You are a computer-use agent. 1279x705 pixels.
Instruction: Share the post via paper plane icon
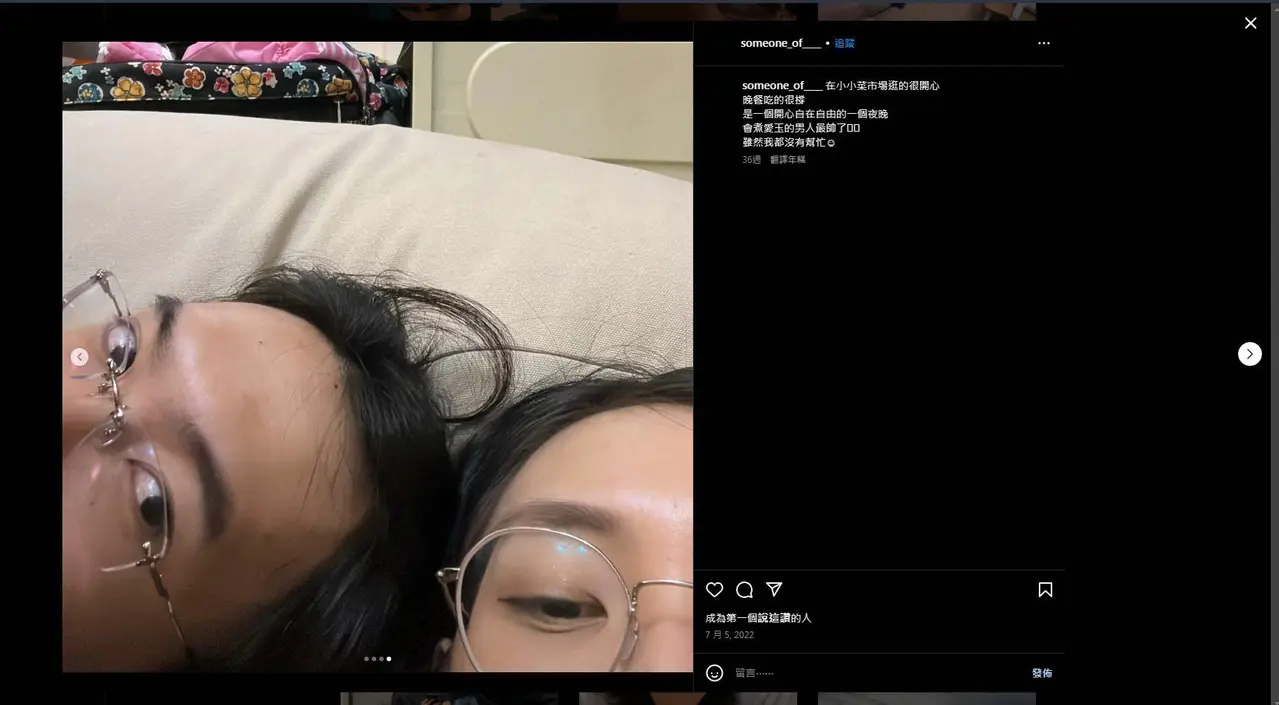coord(774,589)
